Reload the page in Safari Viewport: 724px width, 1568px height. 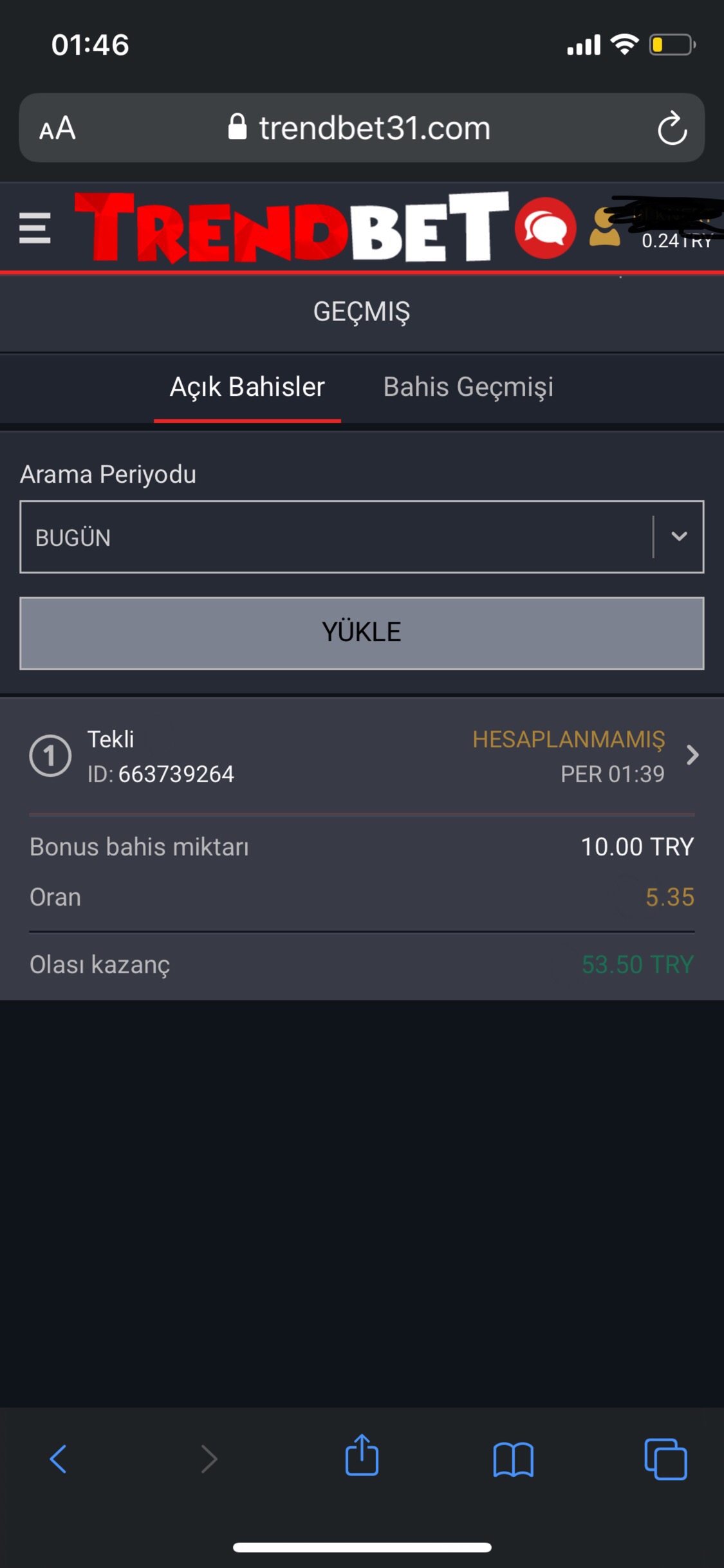pyautogui.click(x=672, y=128)
